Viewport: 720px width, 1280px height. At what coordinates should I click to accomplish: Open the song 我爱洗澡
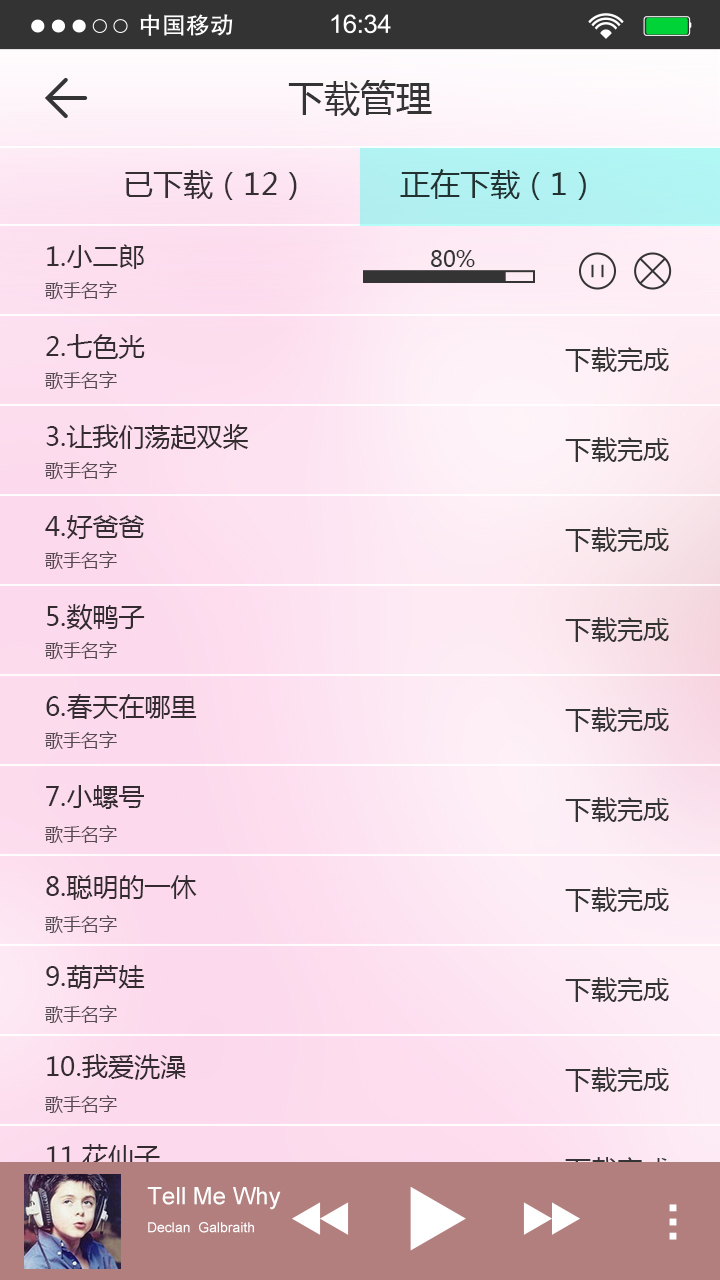tap(360, 1080)
